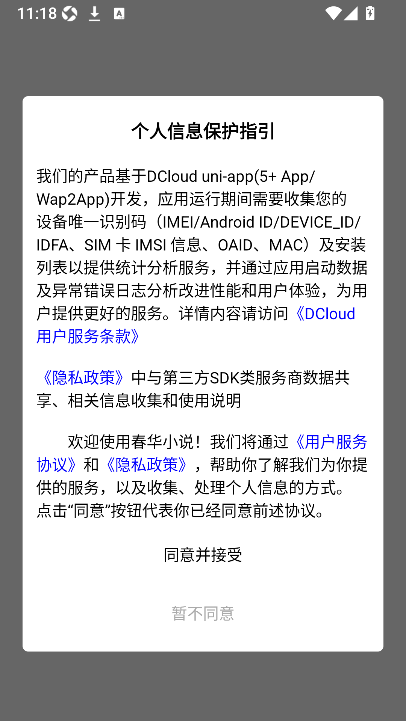Screen dimensions: 406x721
Task: Open 《隐私政策》 link after 和
Action: point(147,465)
